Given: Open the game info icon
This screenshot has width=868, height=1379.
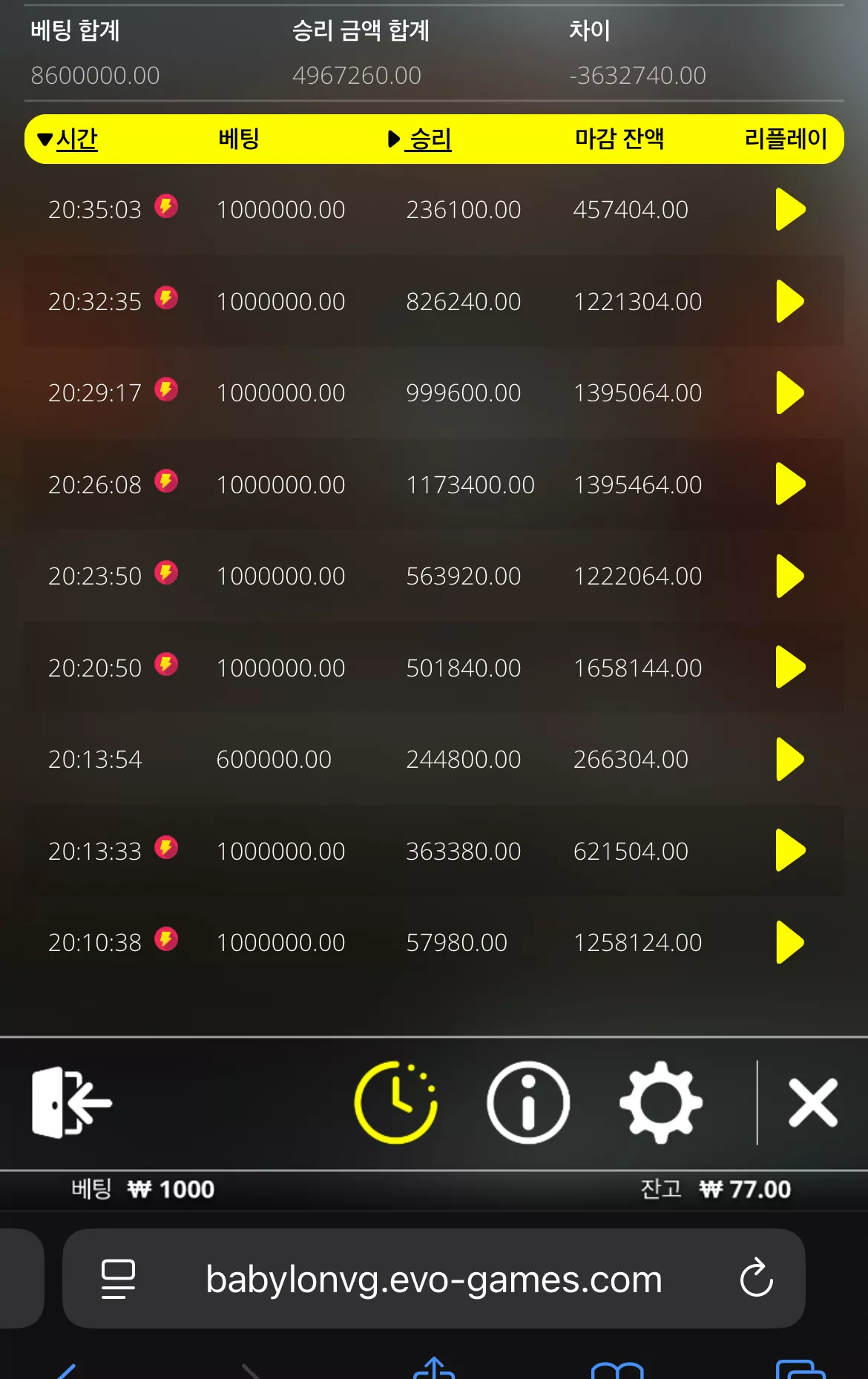Looking at the screenshot, I should 528,1102.
